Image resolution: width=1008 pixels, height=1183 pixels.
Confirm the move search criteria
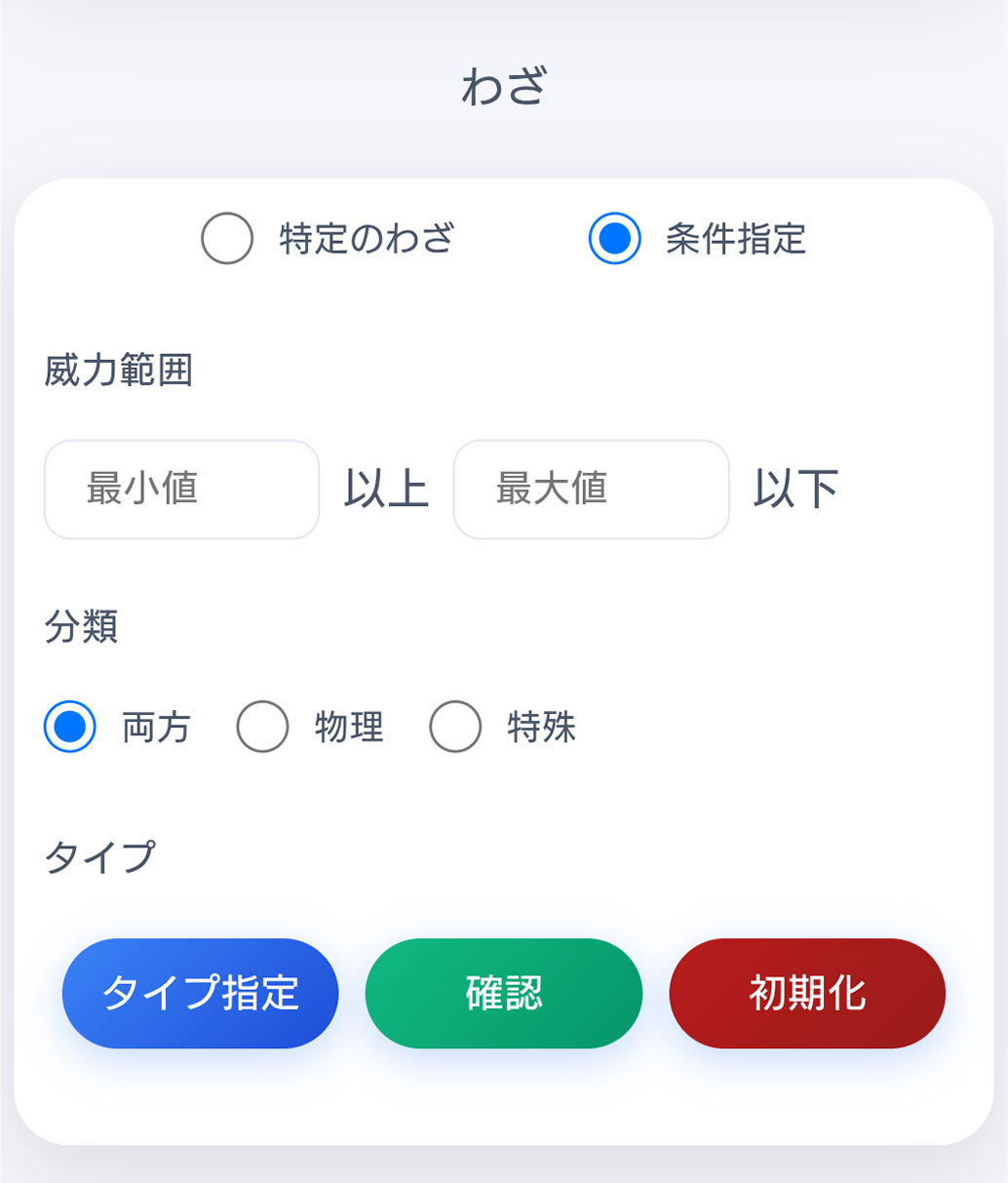tap(503, 992)
